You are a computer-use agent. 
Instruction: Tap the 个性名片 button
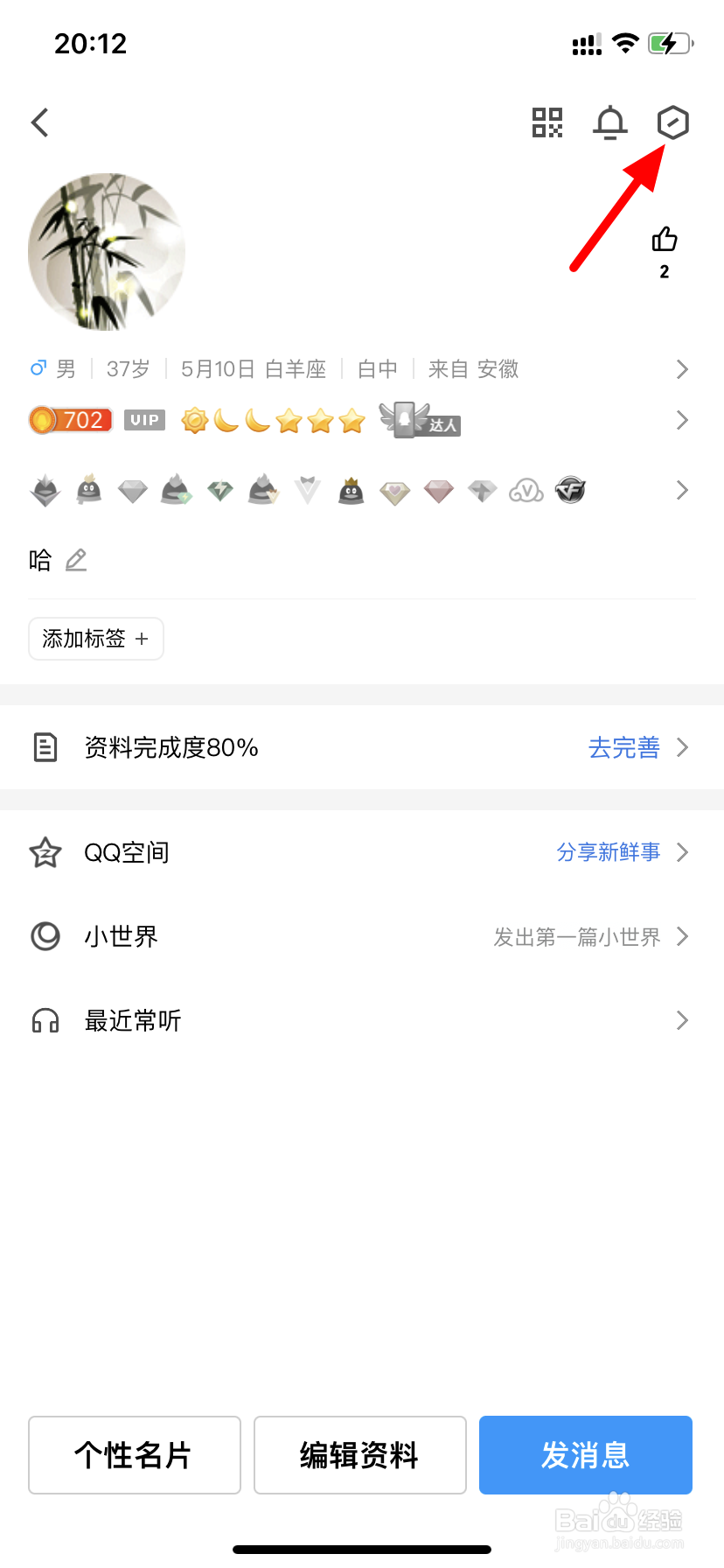point(135,1455)
